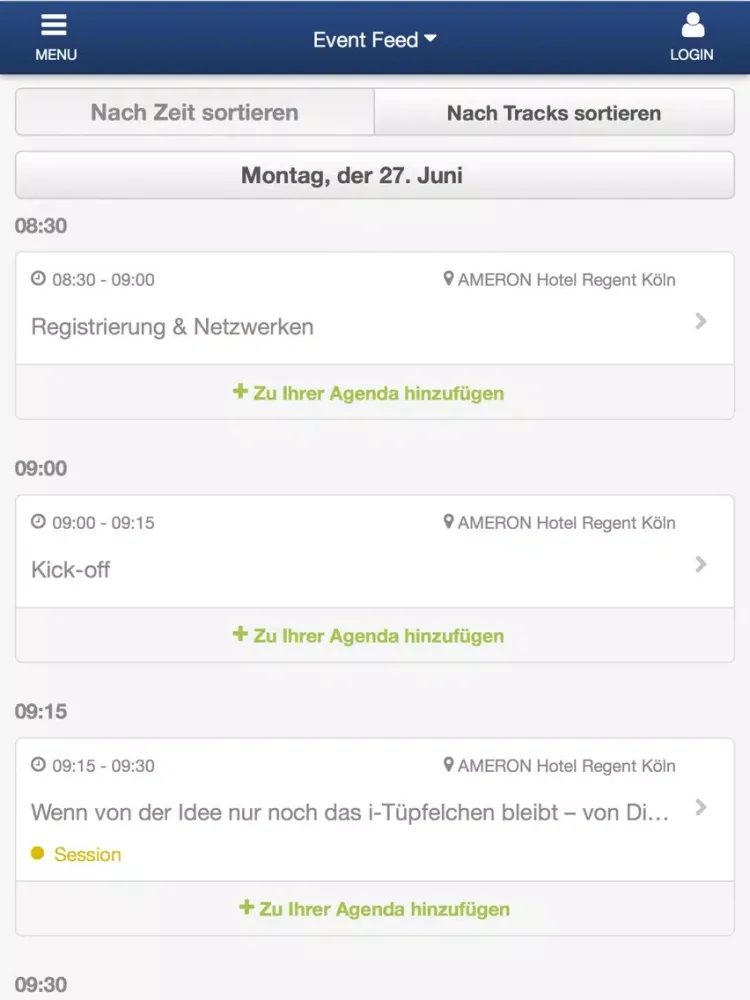This screenshot has width=750, height=1000.
Task: Select the Nach Tracks sortieren tab
Action: [554, 113]
